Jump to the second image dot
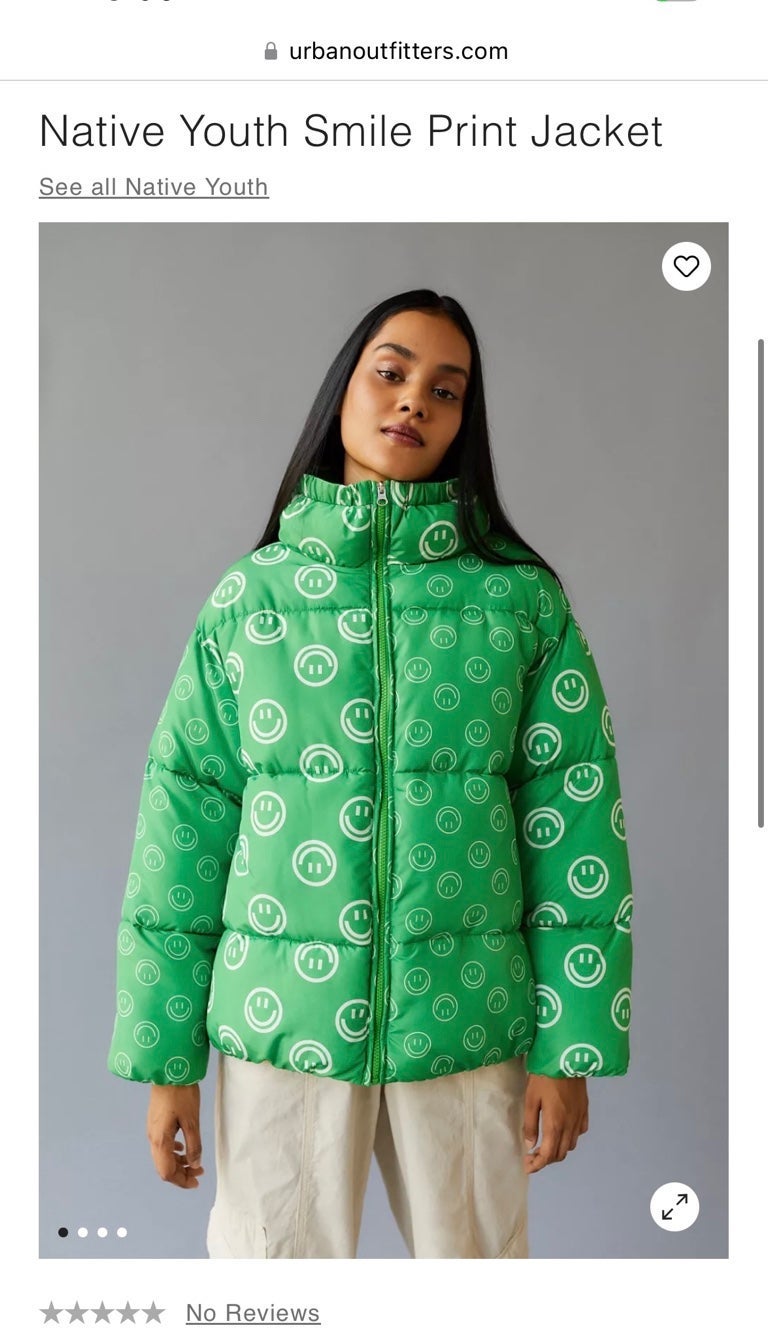The height and width of the screenshot is (1344, 768). point(83,1232)
